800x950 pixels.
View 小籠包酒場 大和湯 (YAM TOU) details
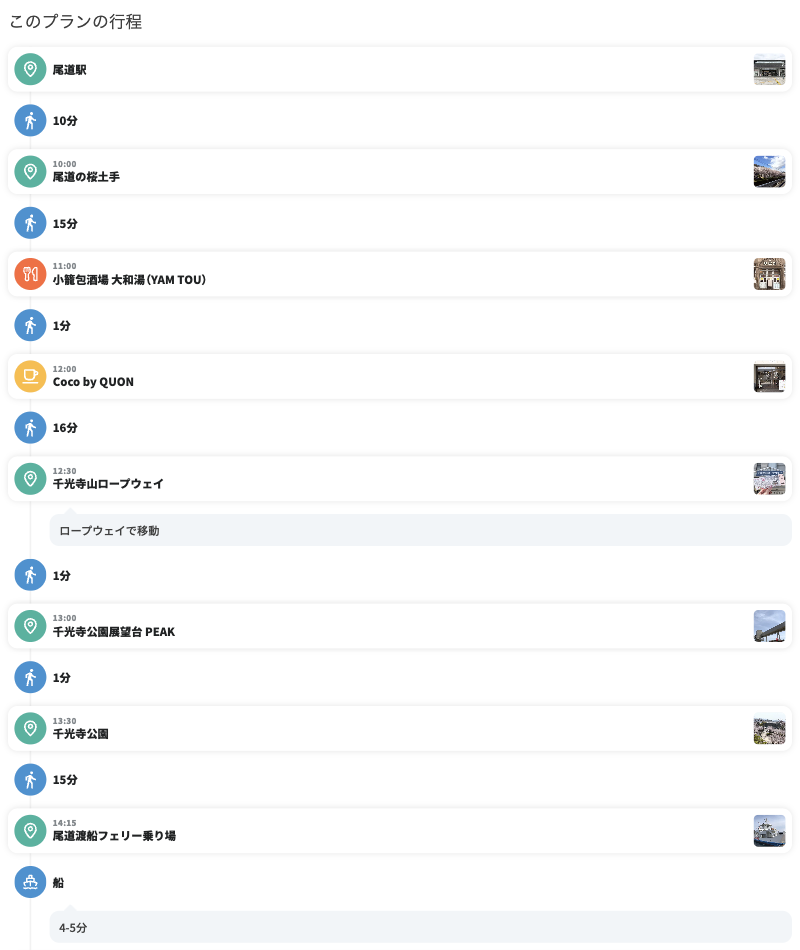pyautogui.click(x=400, y=274)
